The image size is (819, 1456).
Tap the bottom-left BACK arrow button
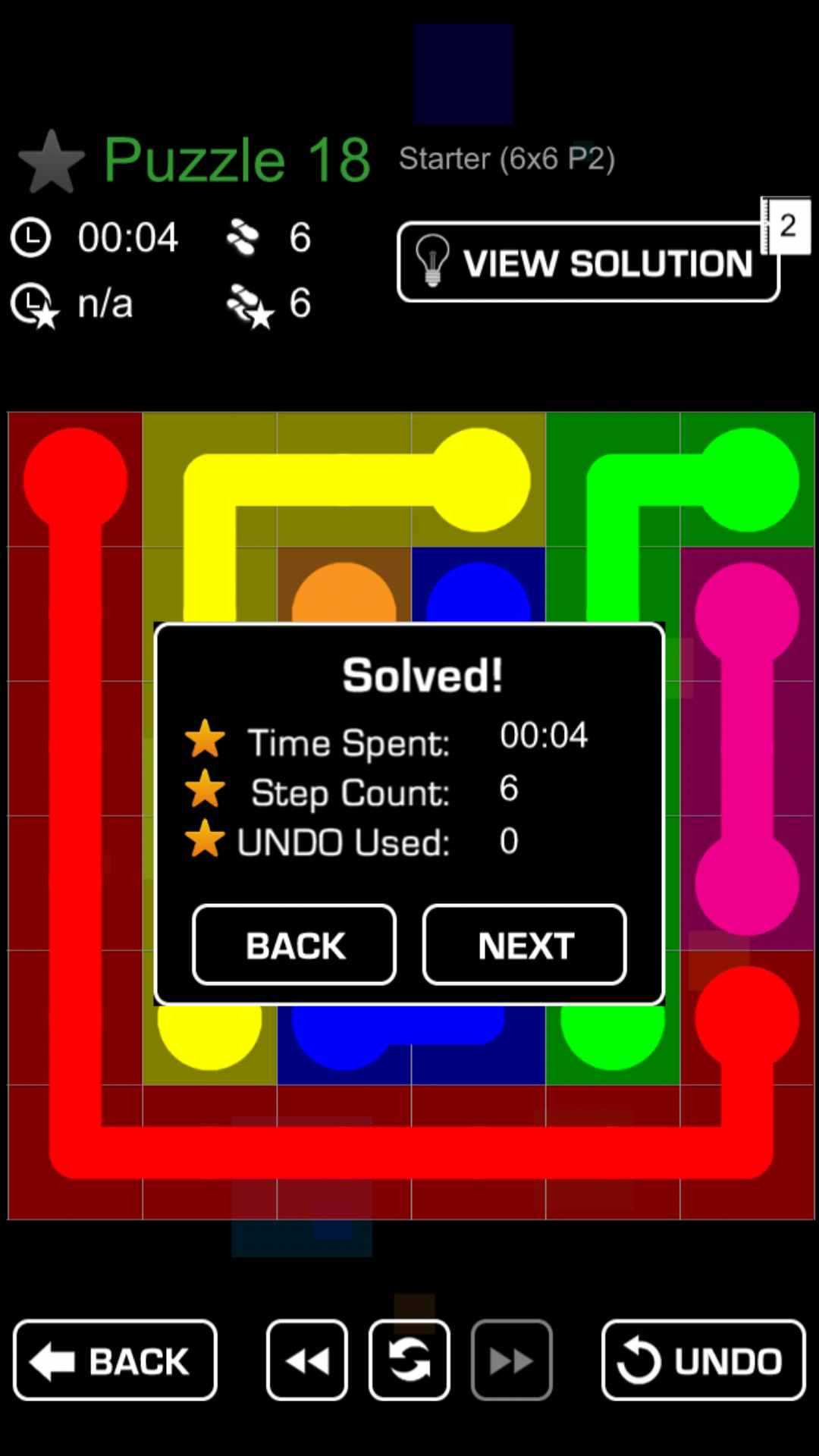pos(115,1360)
